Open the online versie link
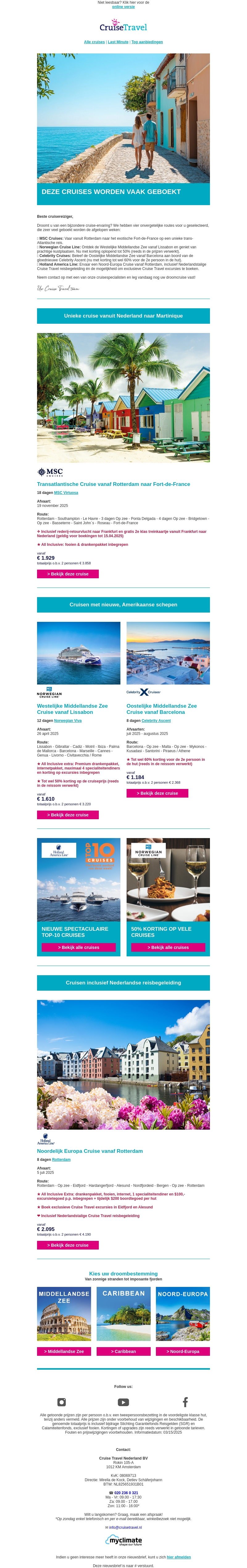 click(124, 7)
